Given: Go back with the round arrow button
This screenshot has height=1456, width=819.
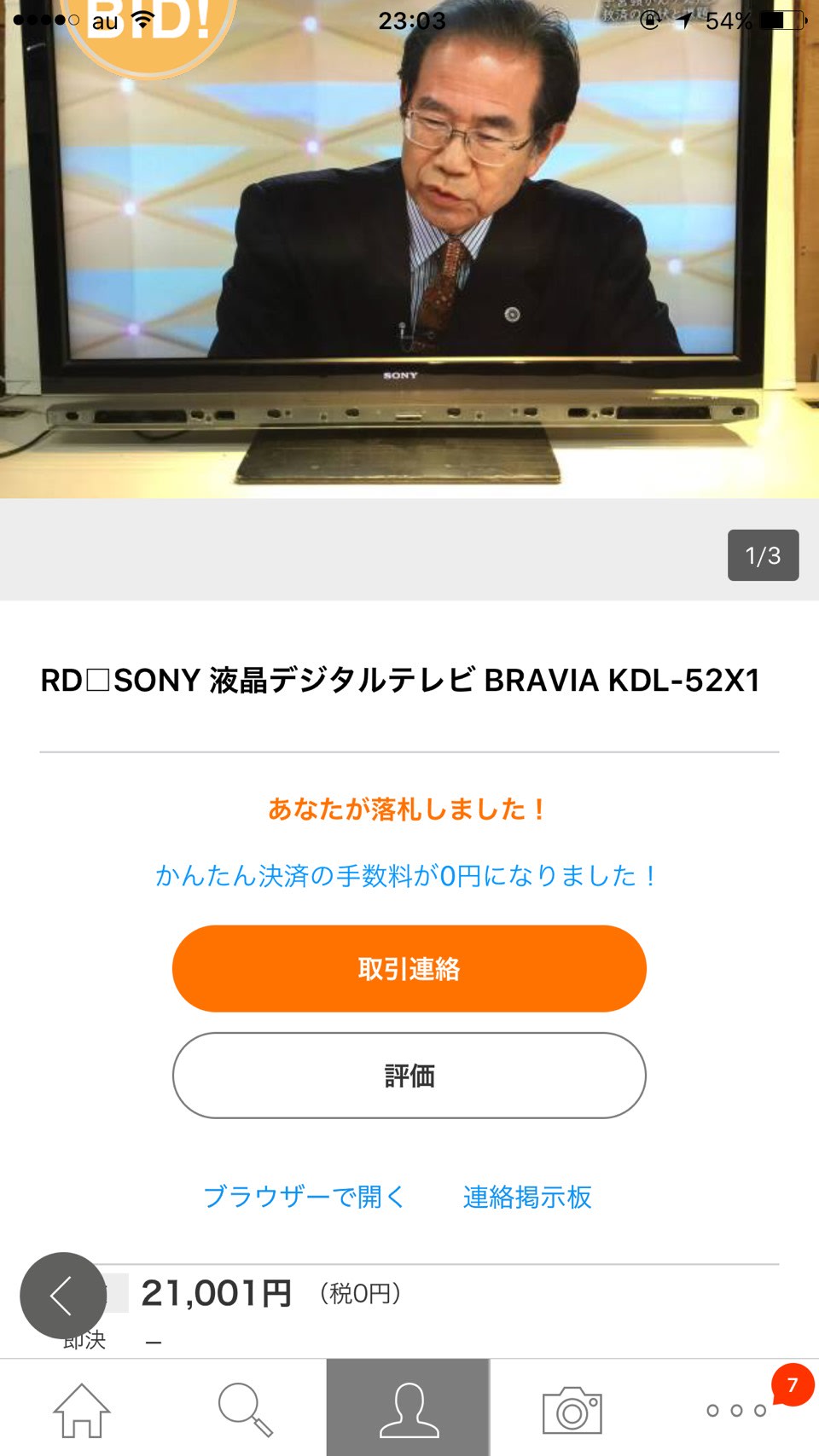Looking at the screenshot, I should coord(62,1295).
